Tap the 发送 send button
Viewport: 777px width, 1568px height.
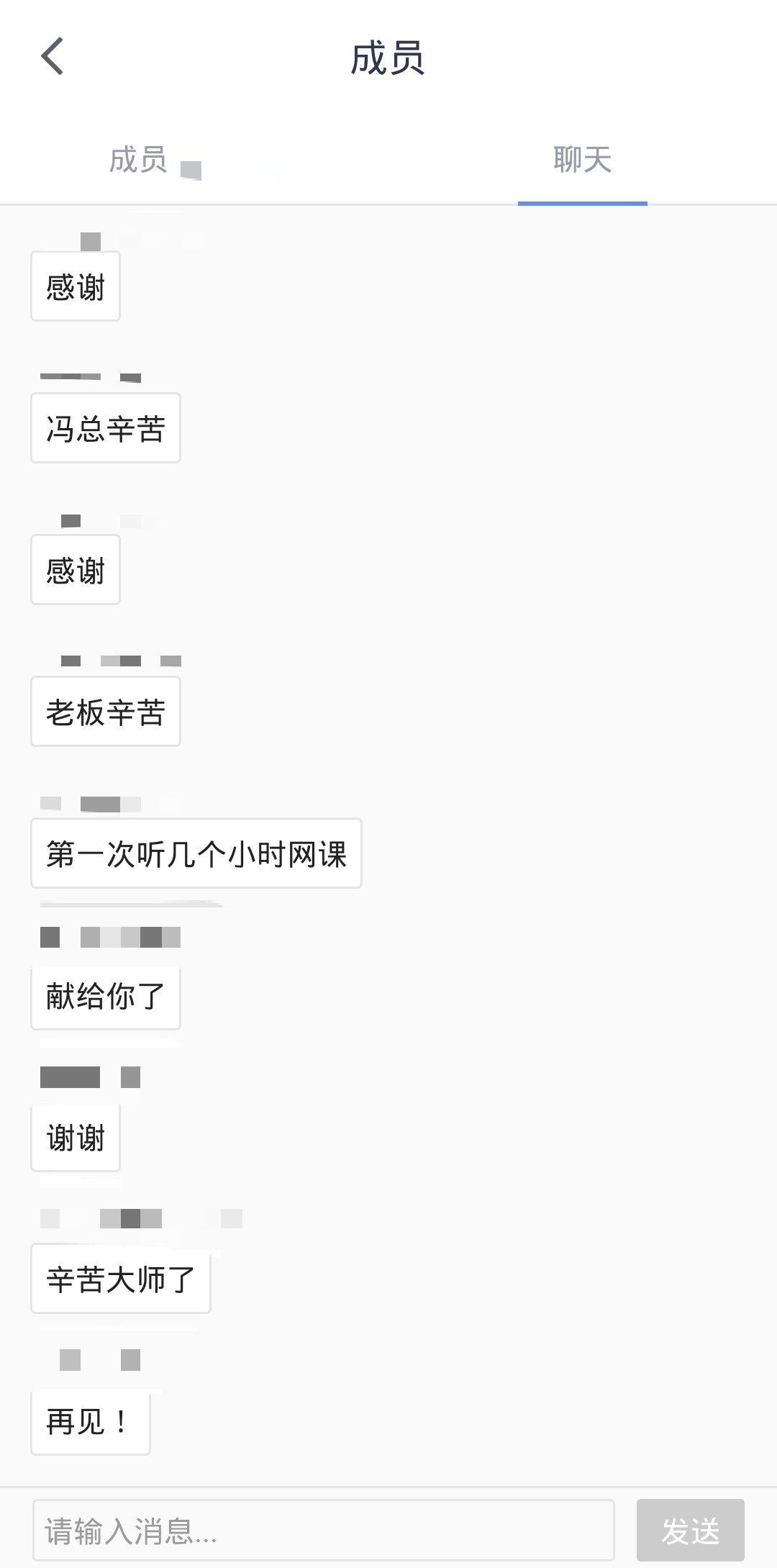691,1530
